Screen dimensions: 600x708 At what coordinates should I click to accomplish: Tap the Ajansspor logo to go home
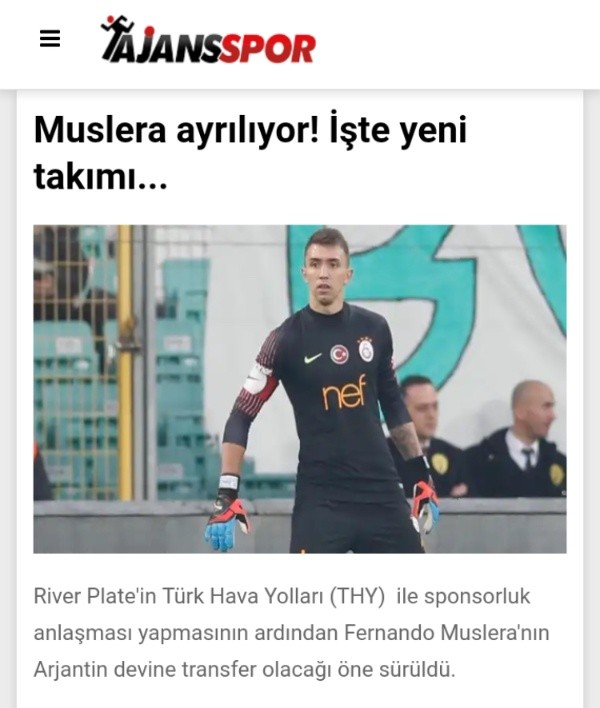coord(208,42)
